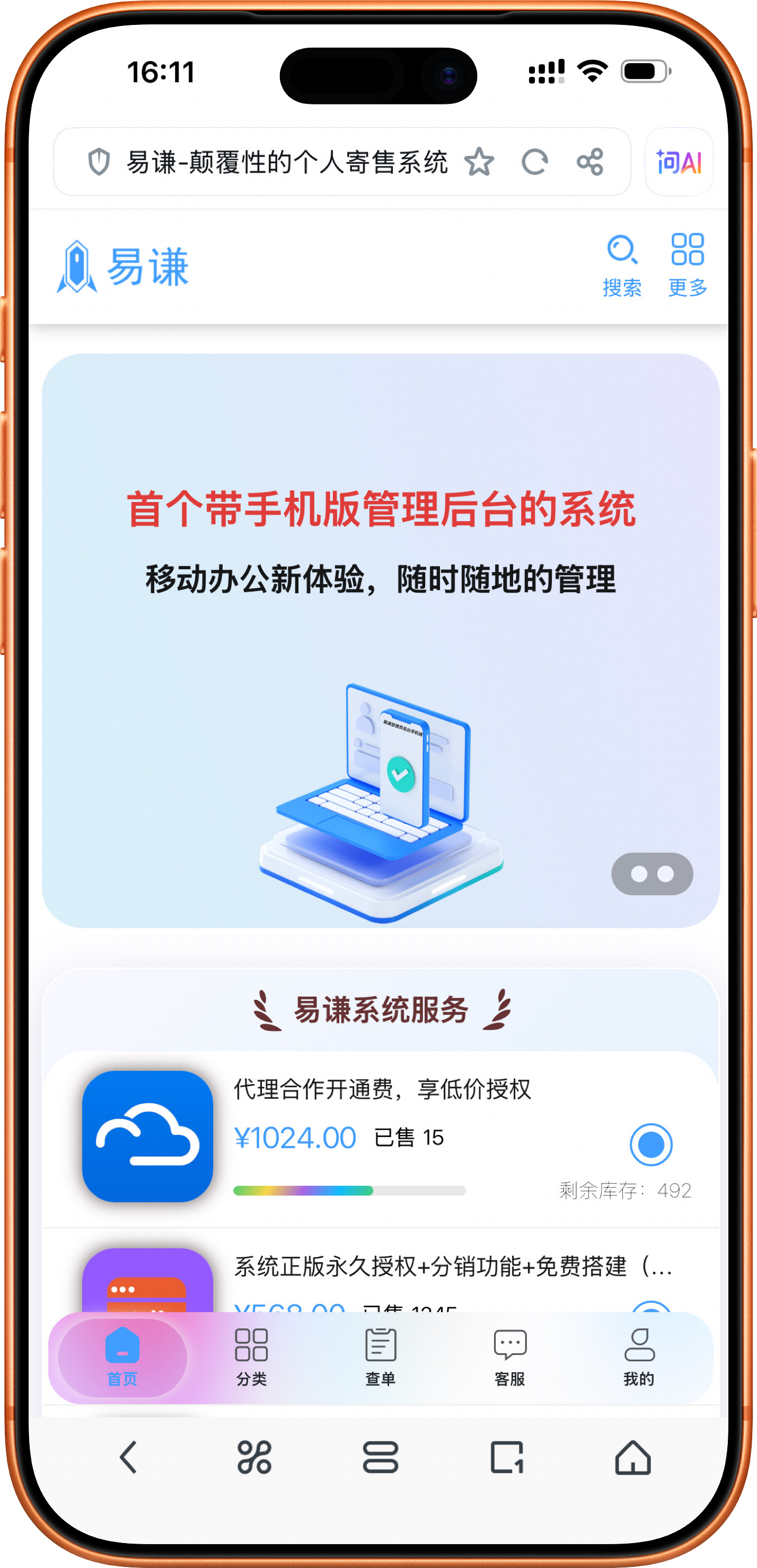
Task: Share this page
Action: [589, 162]
